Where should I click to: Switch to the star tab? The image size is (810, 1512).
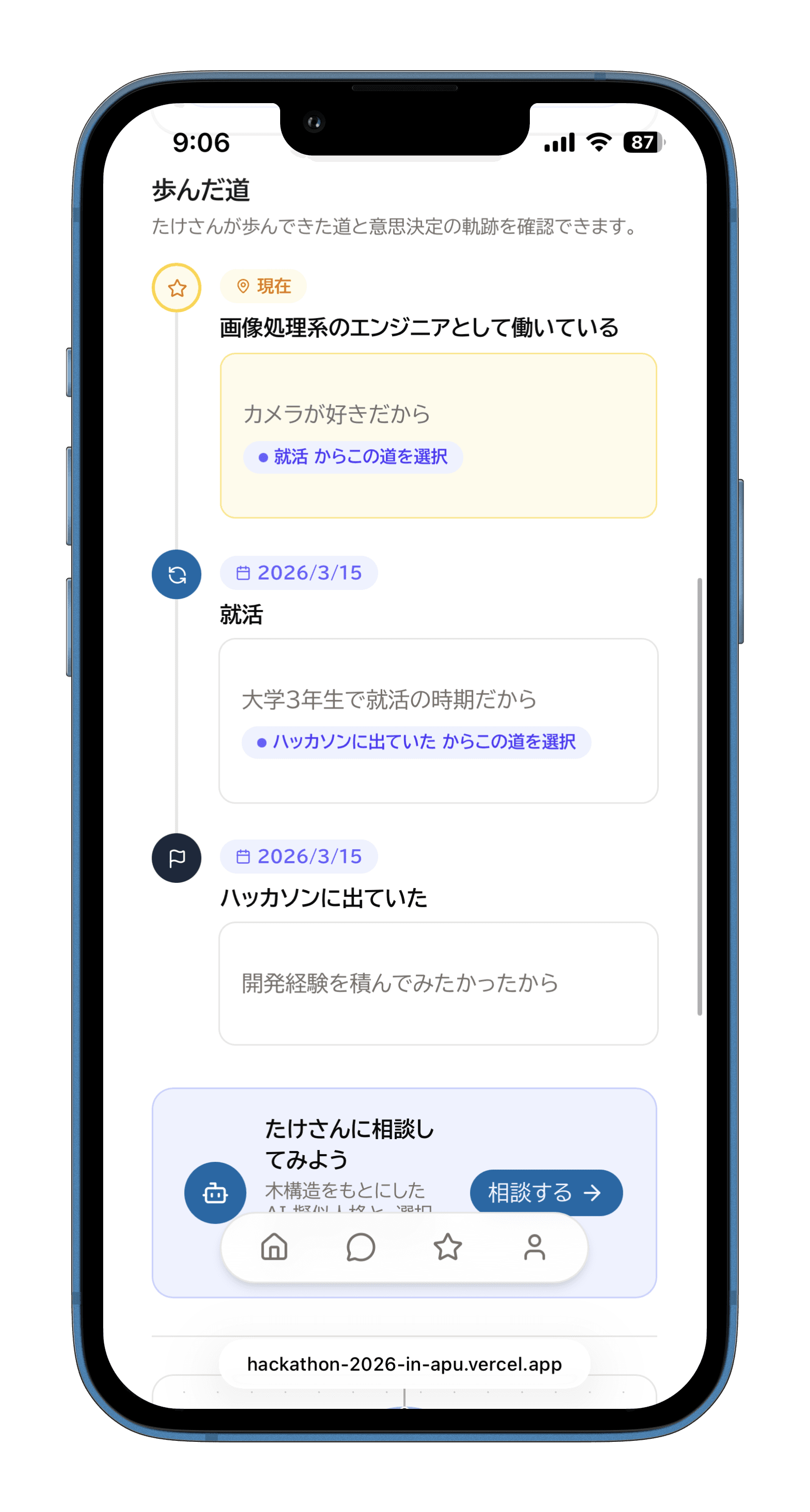pos(448,1247)
